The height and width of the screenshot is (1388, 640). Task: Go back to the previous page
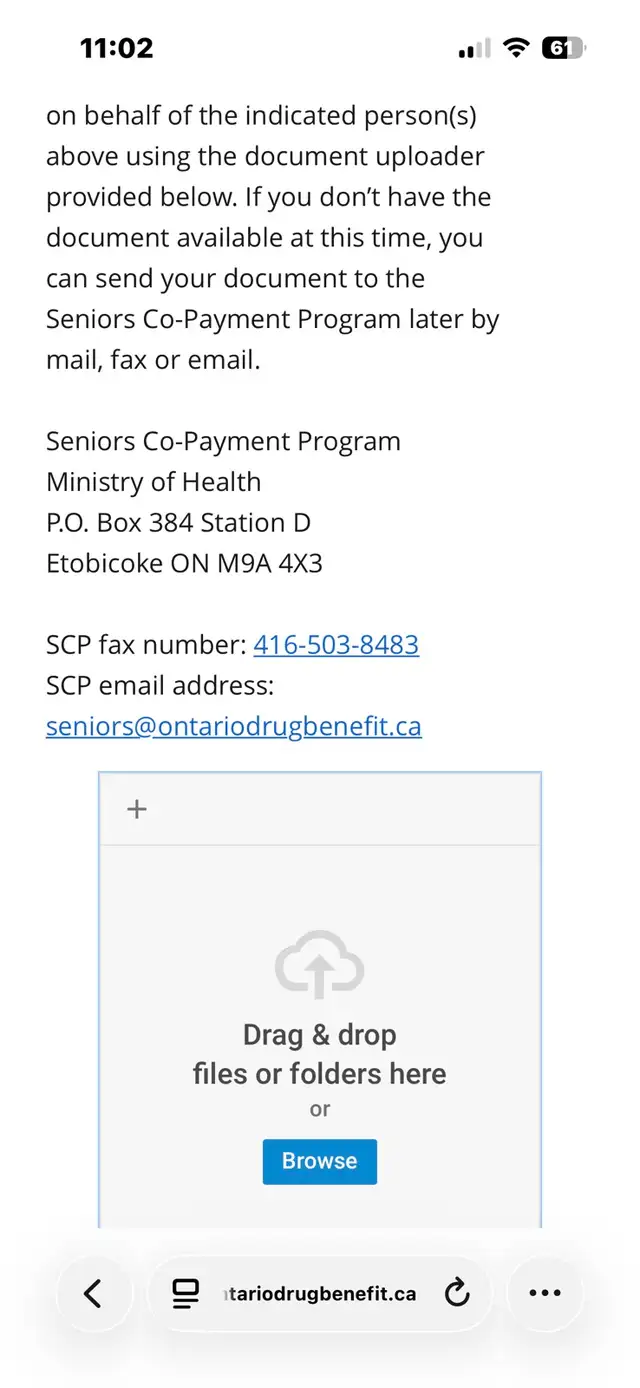(x=93, y=1294)
